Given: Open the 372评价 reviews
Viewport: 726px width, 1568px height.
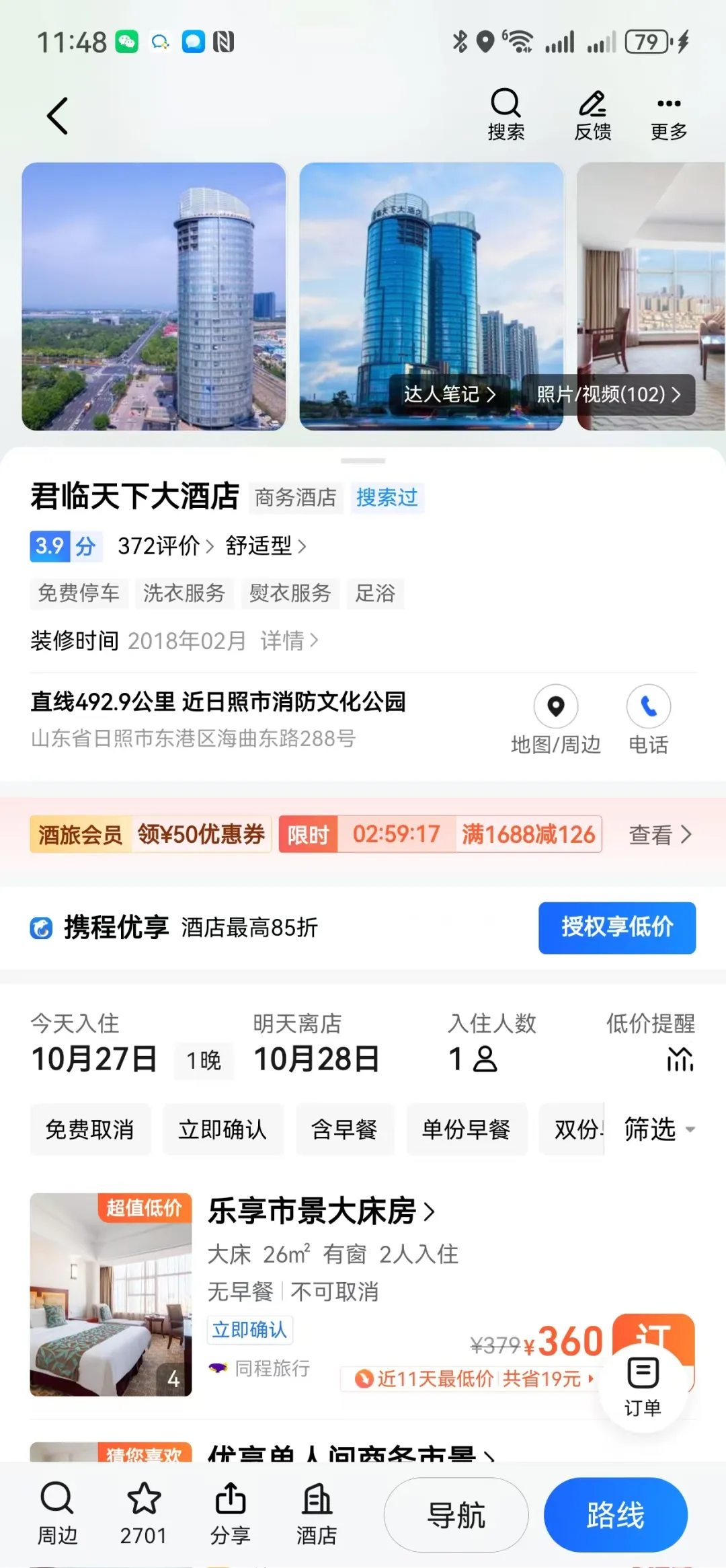Looking at the screenshot, I should (x=165, y=546).
